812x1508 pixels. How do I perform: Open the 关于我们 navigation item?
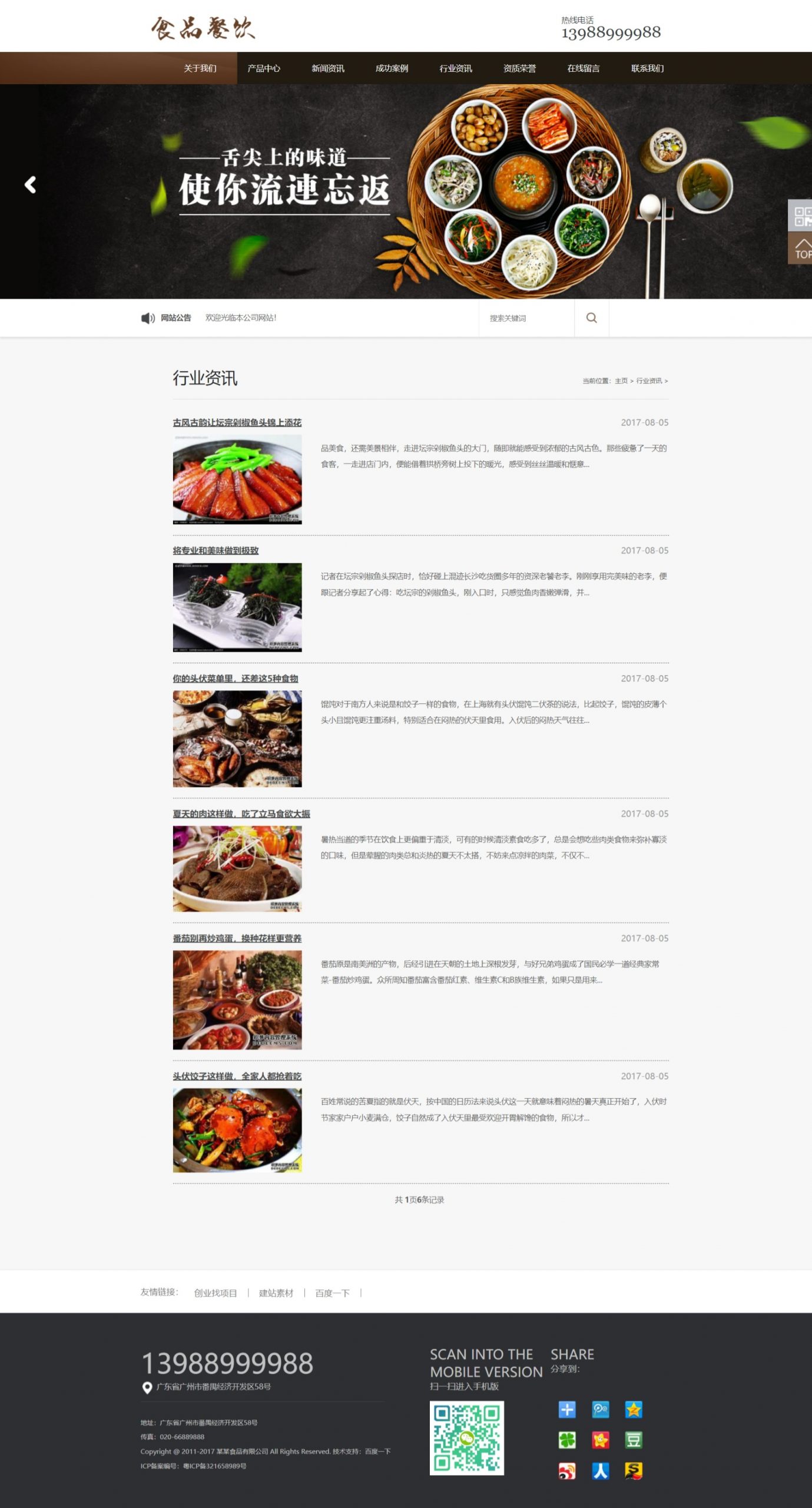200,68
